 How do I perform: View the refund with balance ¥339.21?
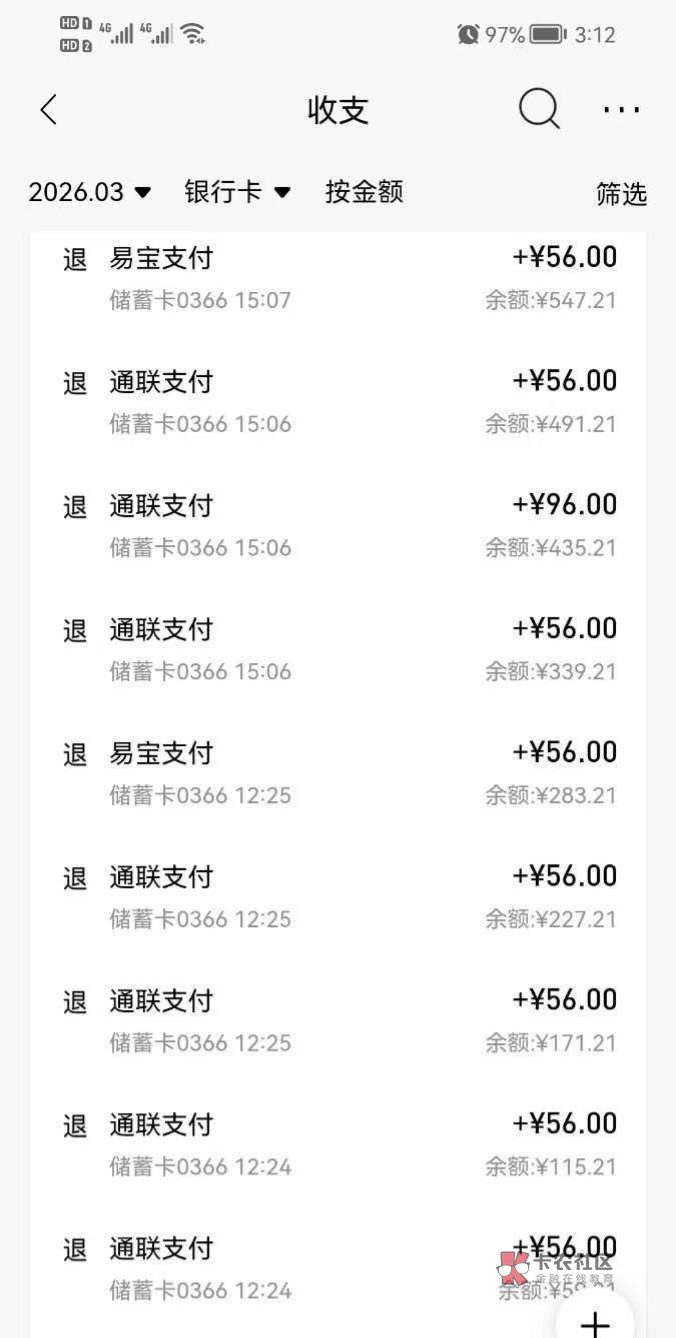[338, 649]
